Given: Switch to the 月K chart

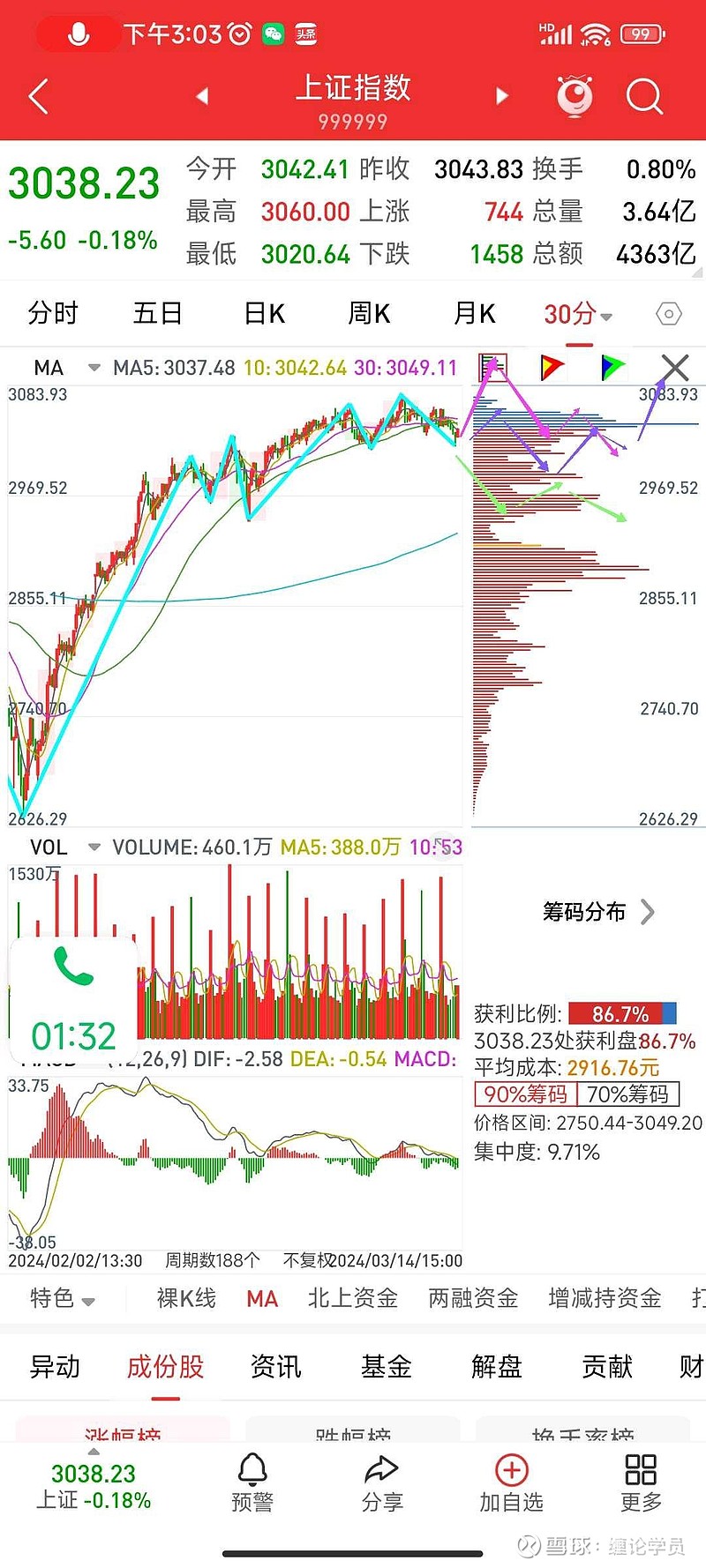Looking at the screenshot, I should pyautogui.click(x=474, y=313).
